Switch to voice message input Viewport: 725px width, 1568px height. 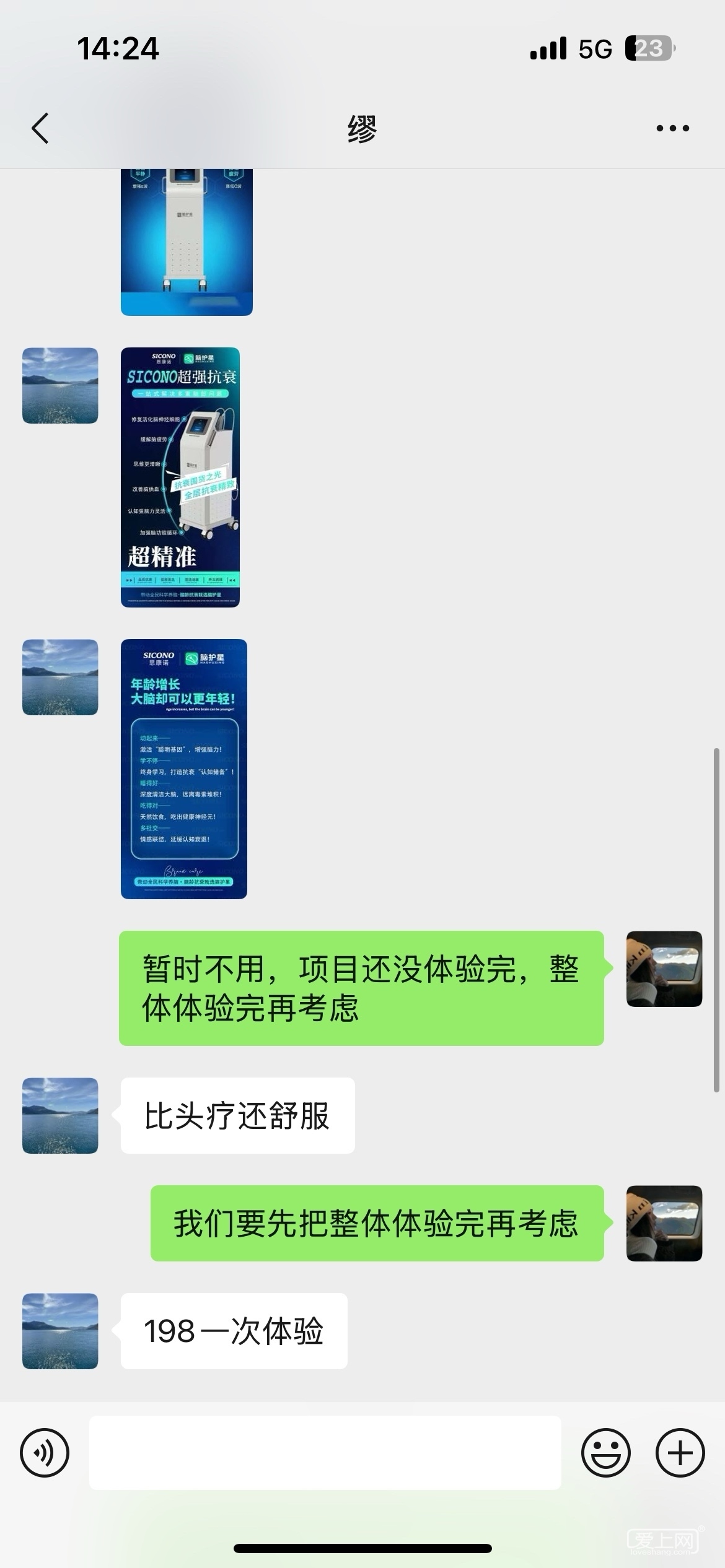click(x=45, y=1452)
